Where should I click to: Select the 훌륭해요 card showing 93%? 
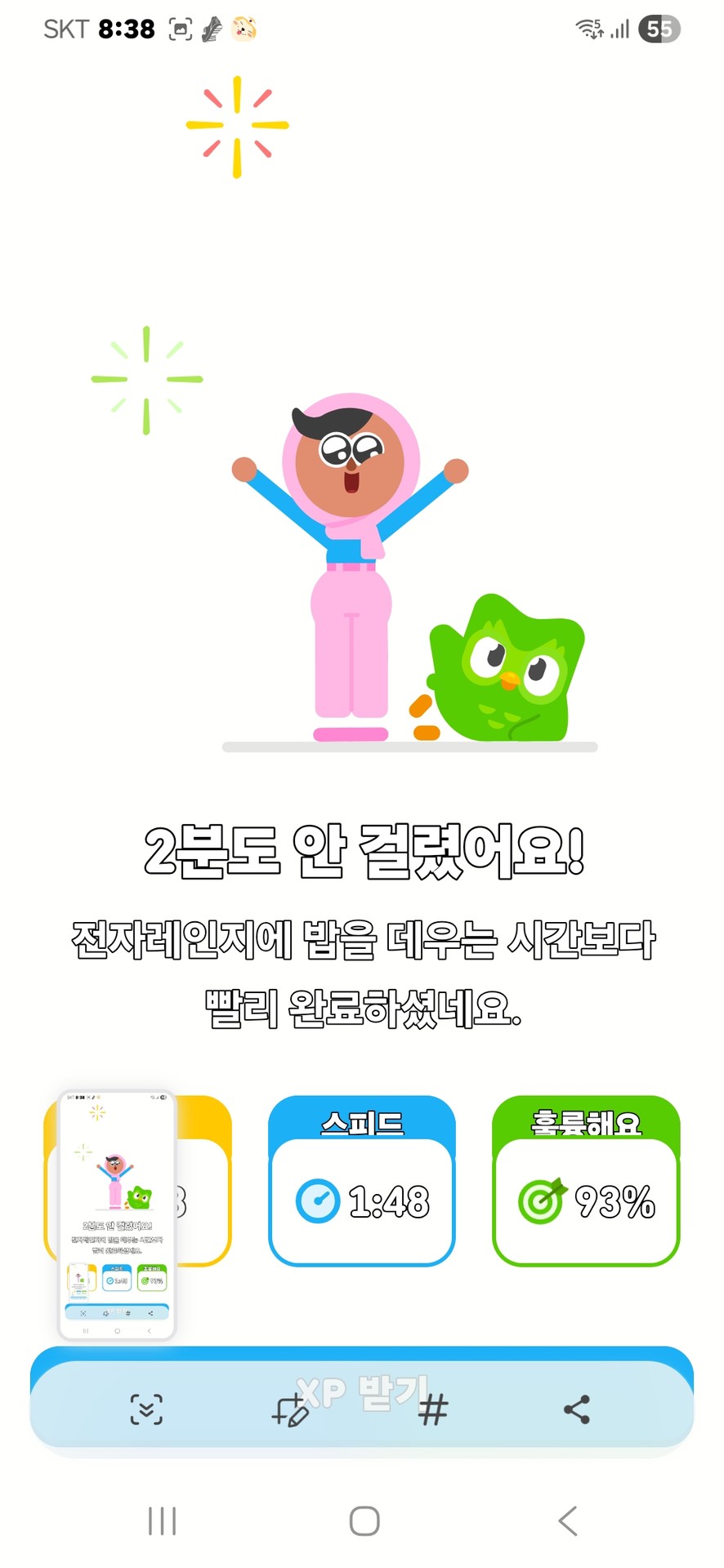[585, 1183]
